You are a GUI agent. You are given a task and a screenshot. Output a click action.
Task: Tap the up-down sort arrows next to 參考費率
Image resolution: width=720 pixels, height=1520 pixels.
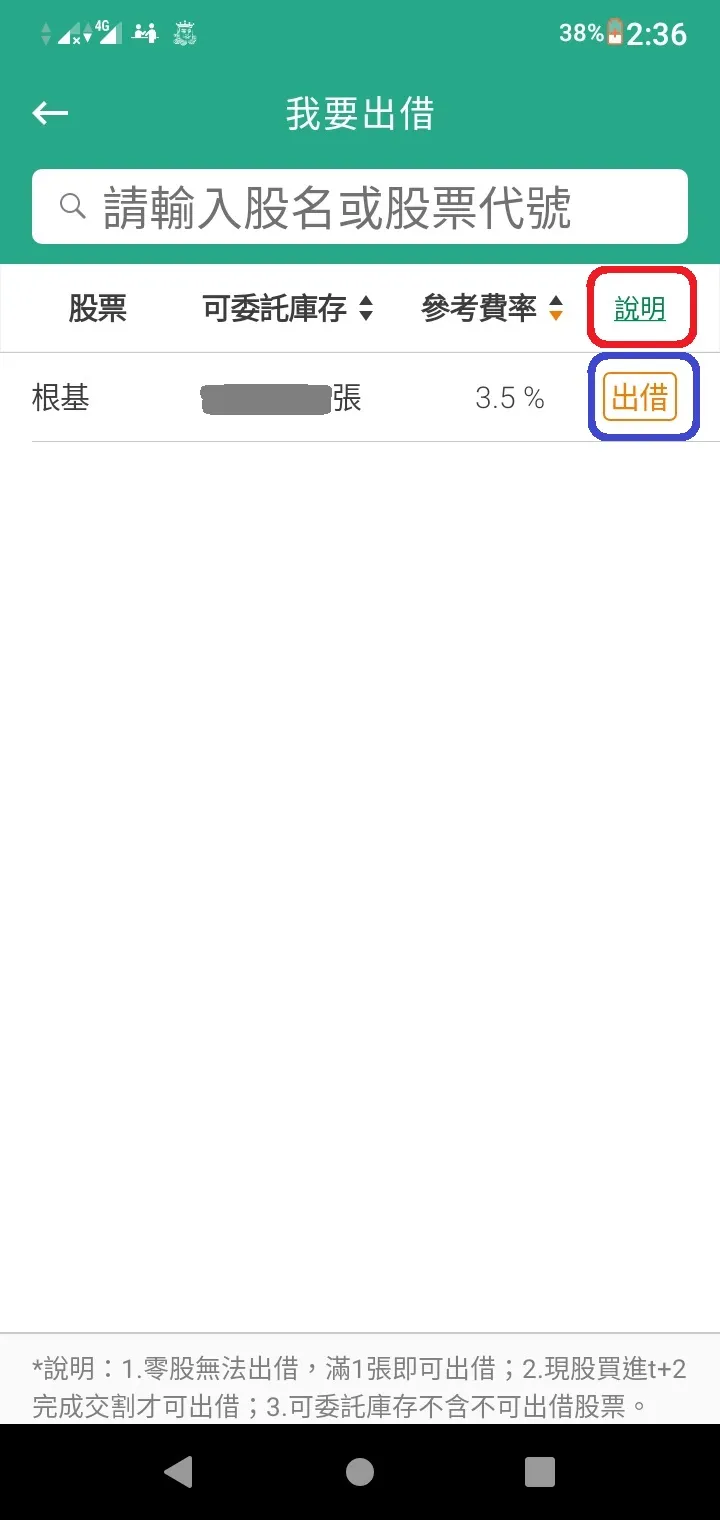point(555,308)
